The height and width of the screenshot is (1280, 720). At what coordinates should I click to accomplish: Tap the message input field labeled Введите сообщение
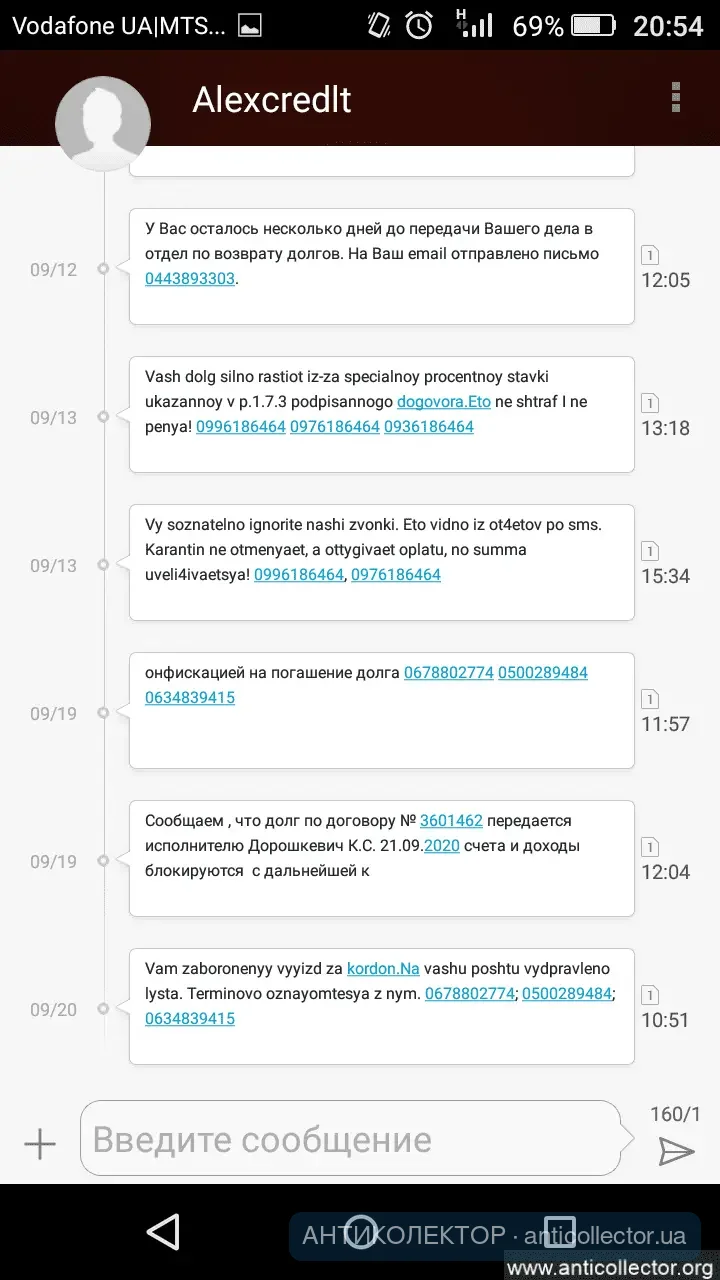(x=350, y=1138)
